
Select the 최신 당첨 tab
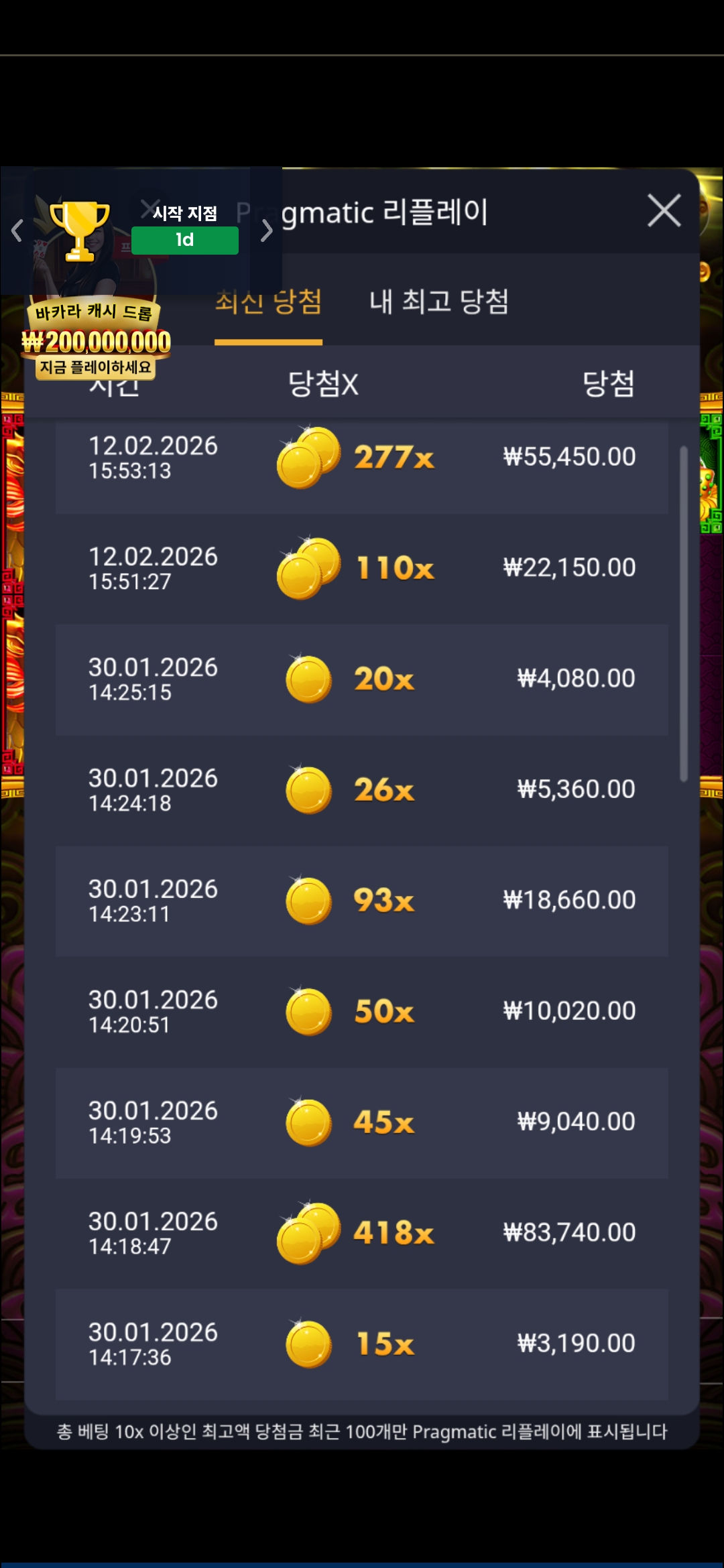tap(268, 303)
